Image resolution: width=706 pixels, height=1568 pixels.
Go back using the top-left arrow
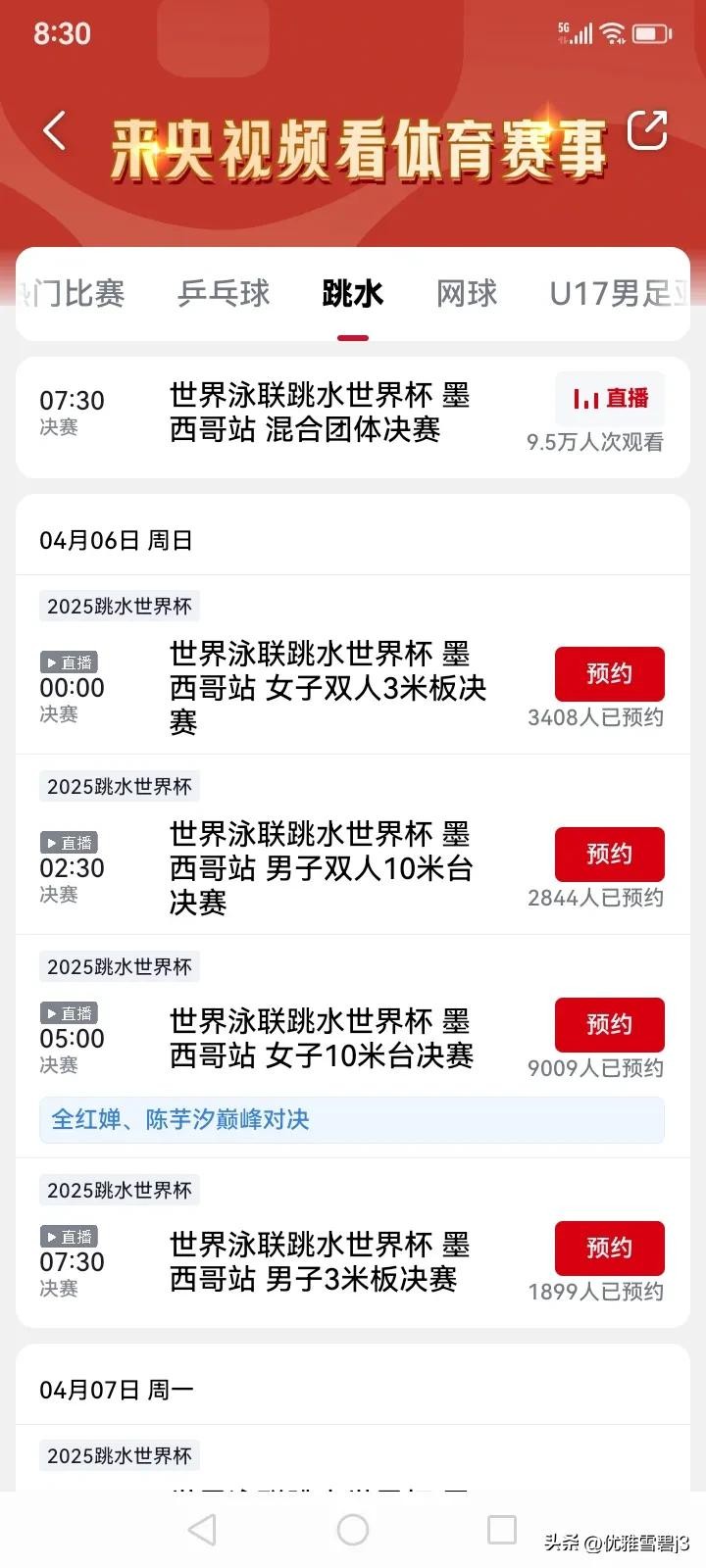(x=55, y=131)
